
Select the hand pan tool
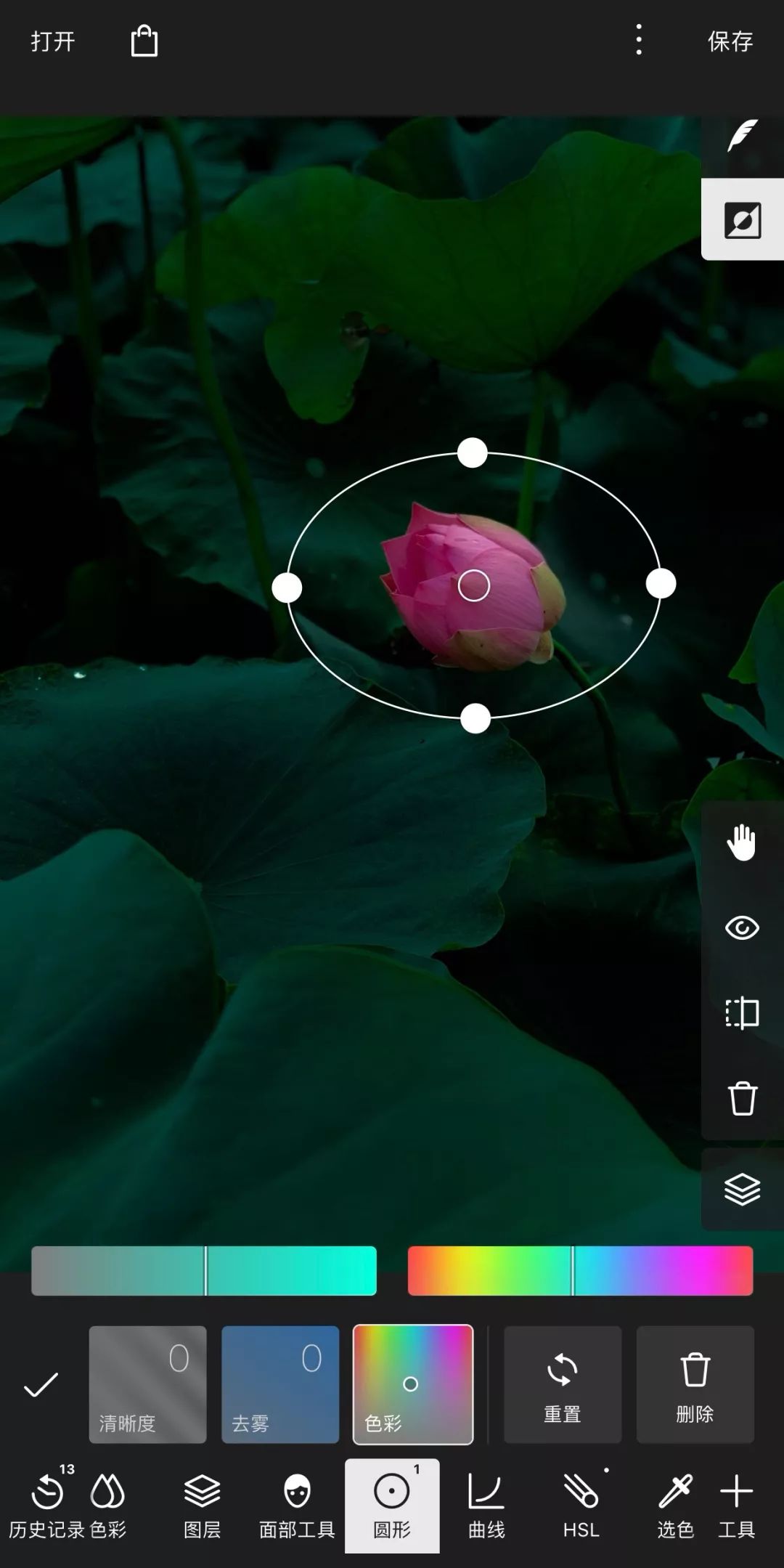tap(742, 842)
